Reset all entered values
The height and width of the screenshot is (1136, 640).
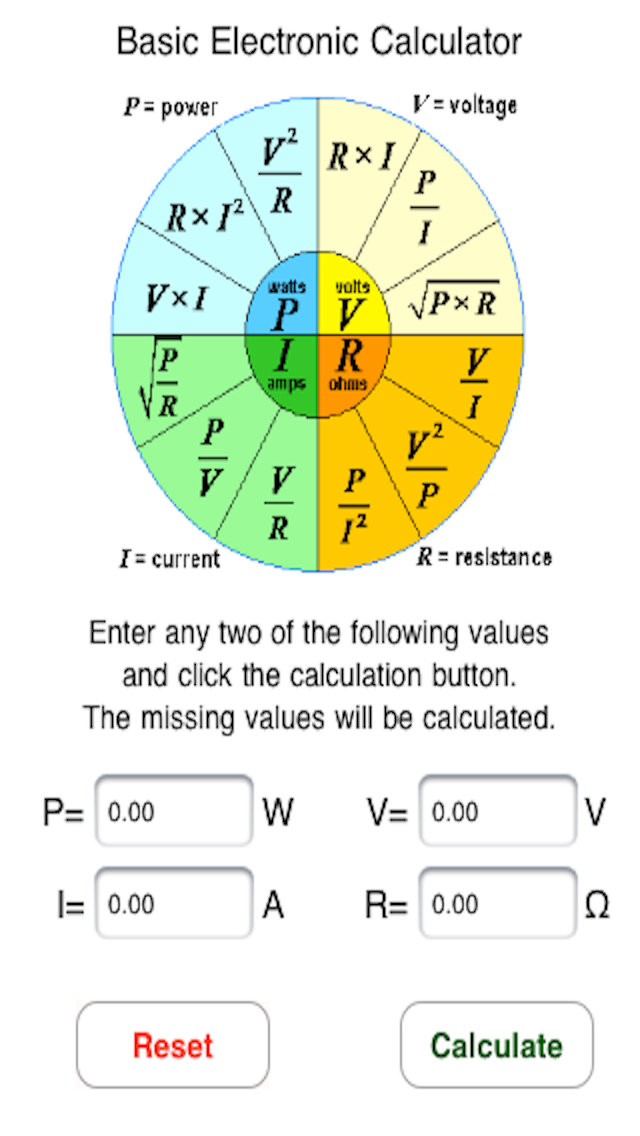click(x=173, y=1045)
